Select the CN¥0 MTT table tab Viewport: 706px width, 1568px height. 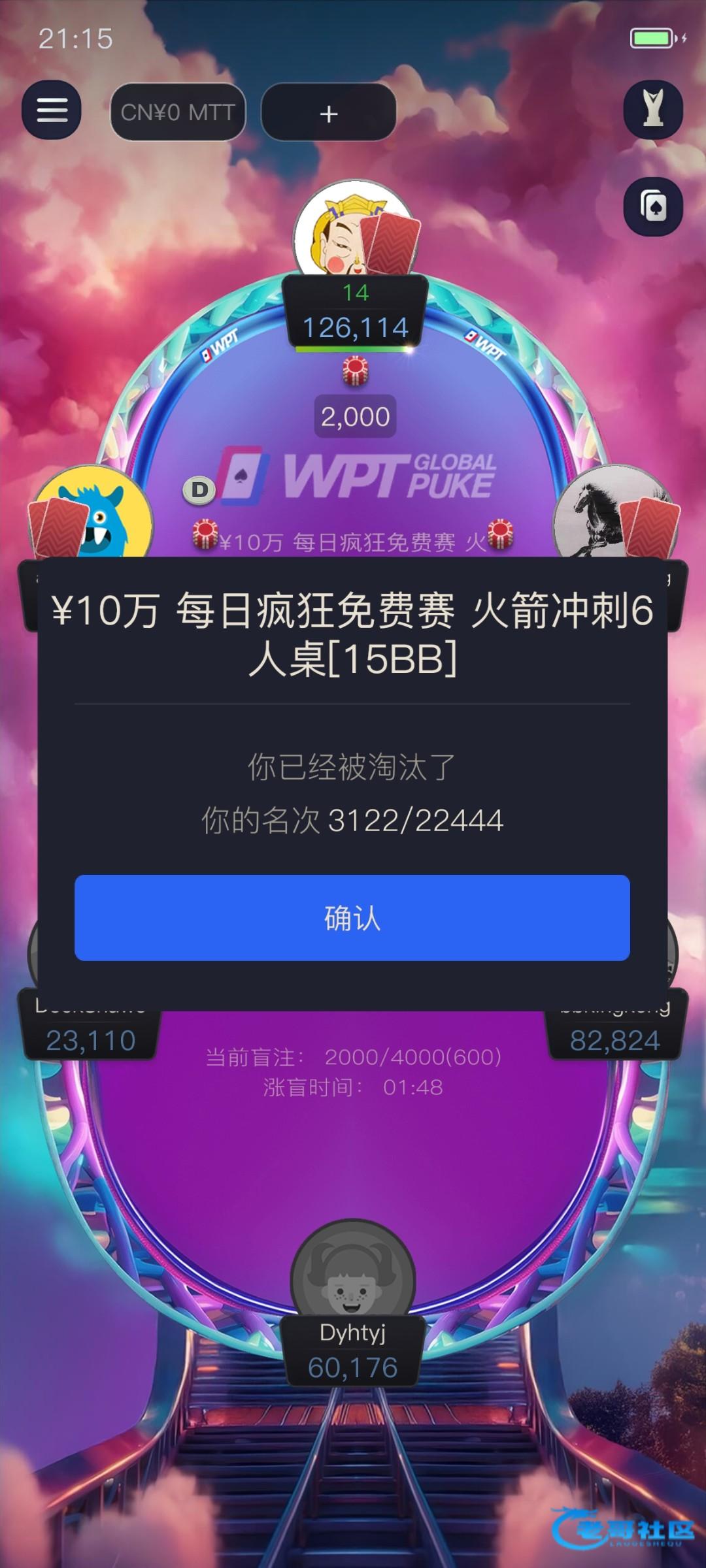pyautogui.click(x=178, y=112)
